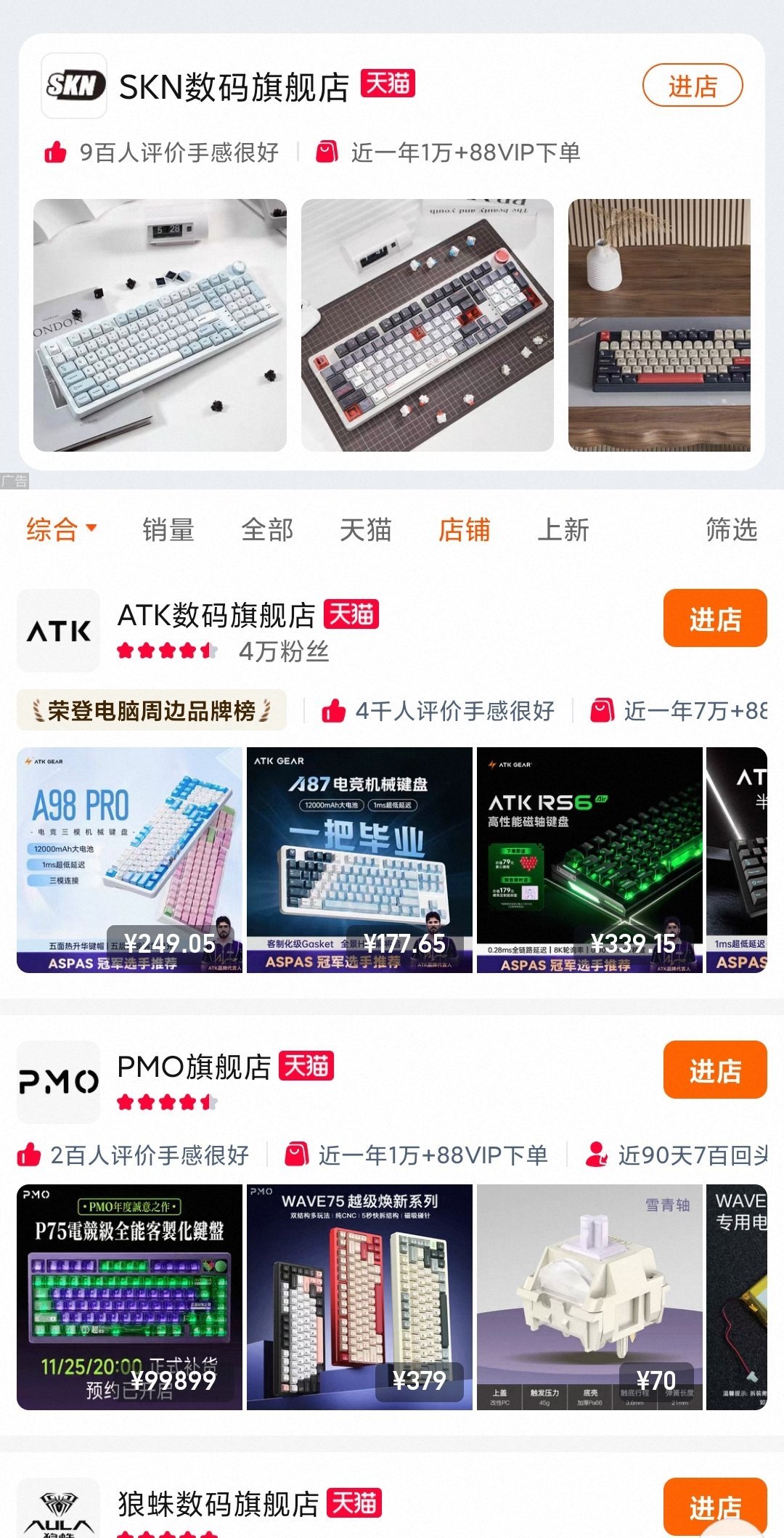
Task: Open the 荣登电脑周边品牌榜 ranking badge
Action: (151, 710)
